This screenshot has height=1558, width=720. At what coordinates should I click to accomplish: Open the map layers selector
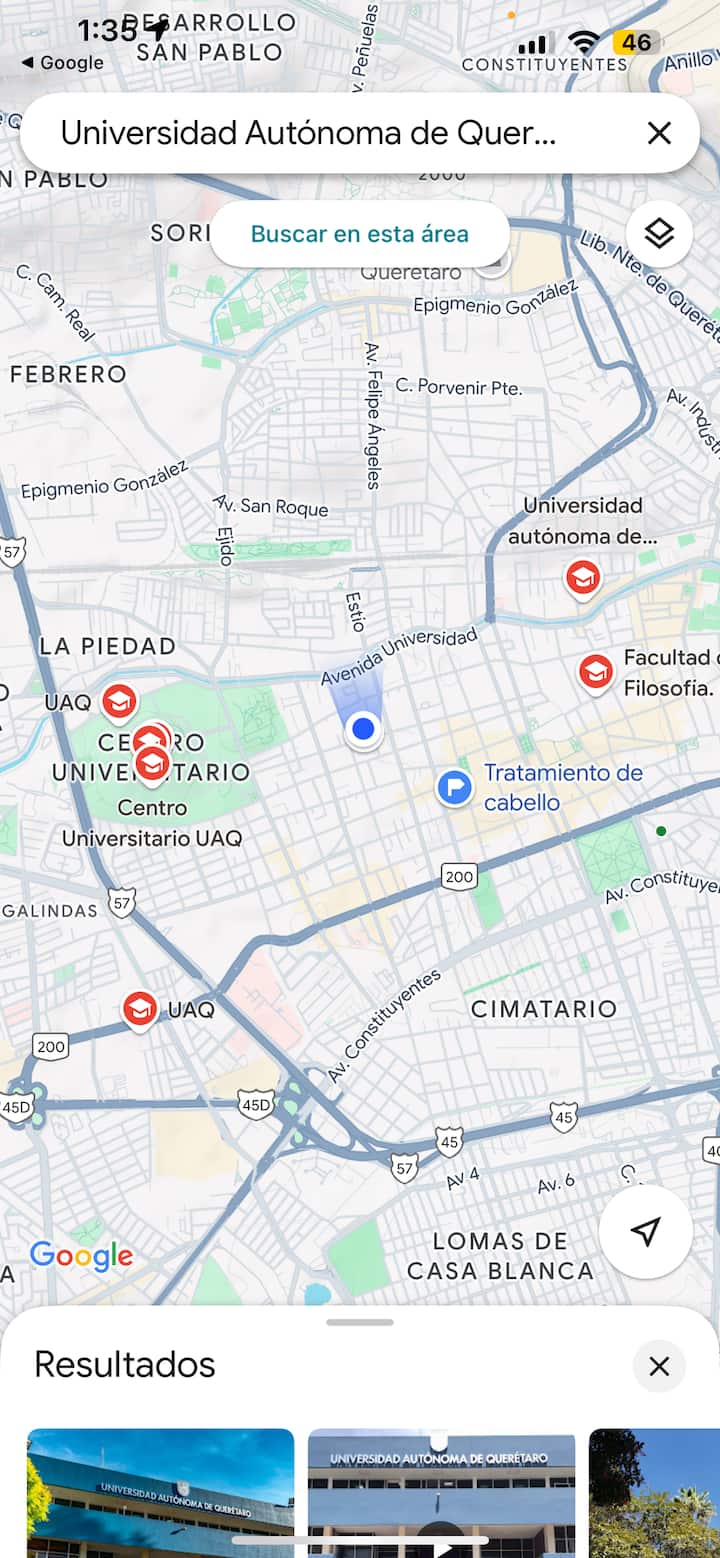659,234
